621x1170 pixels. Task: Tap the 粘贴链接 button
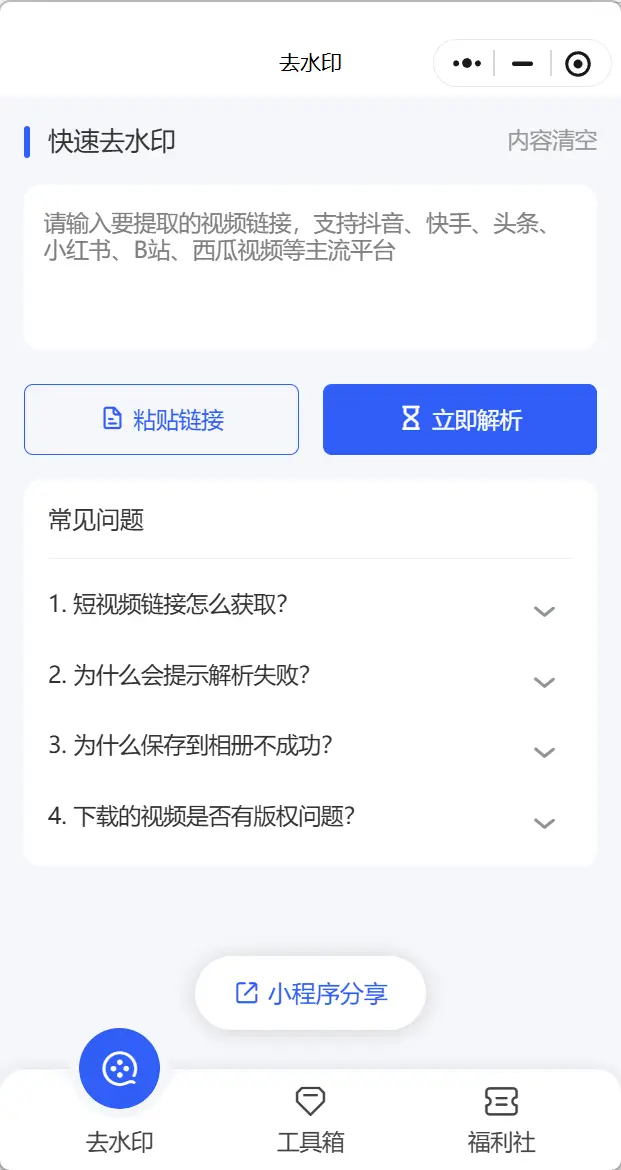coord(162,420)
